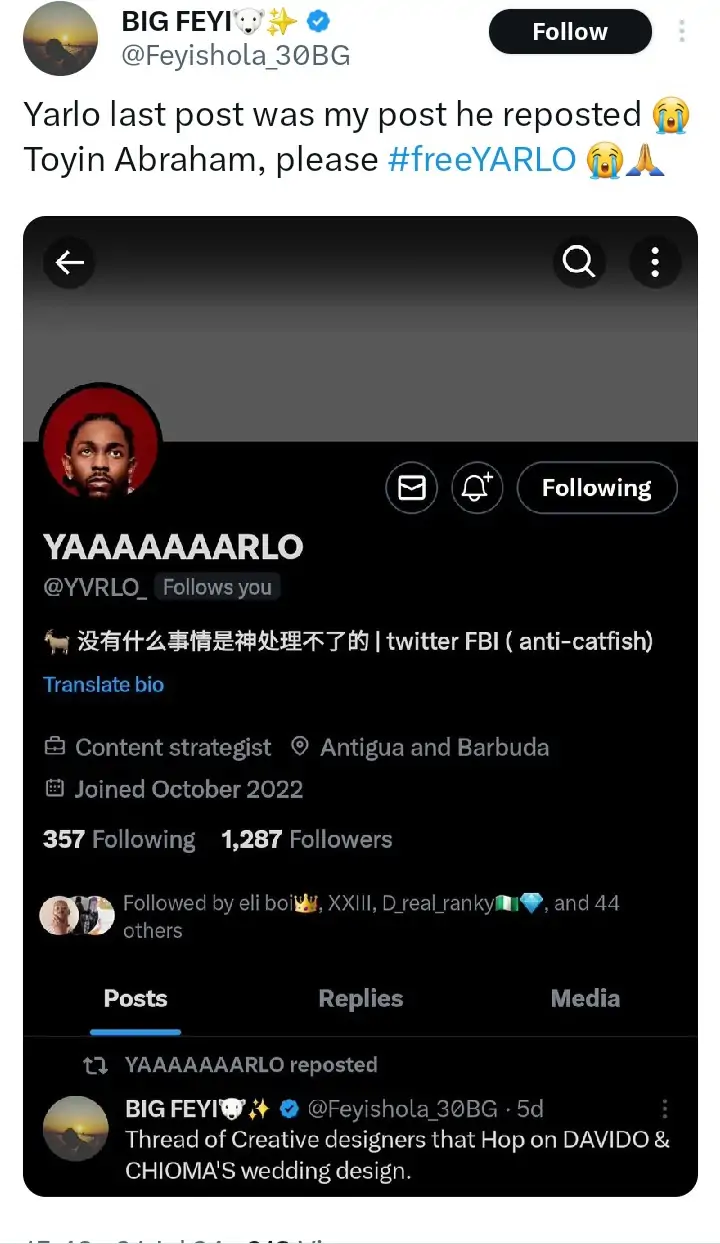Open the #freeYARLO hashtag
This screenshot has height=1244, width=720.
click(482, 160)
